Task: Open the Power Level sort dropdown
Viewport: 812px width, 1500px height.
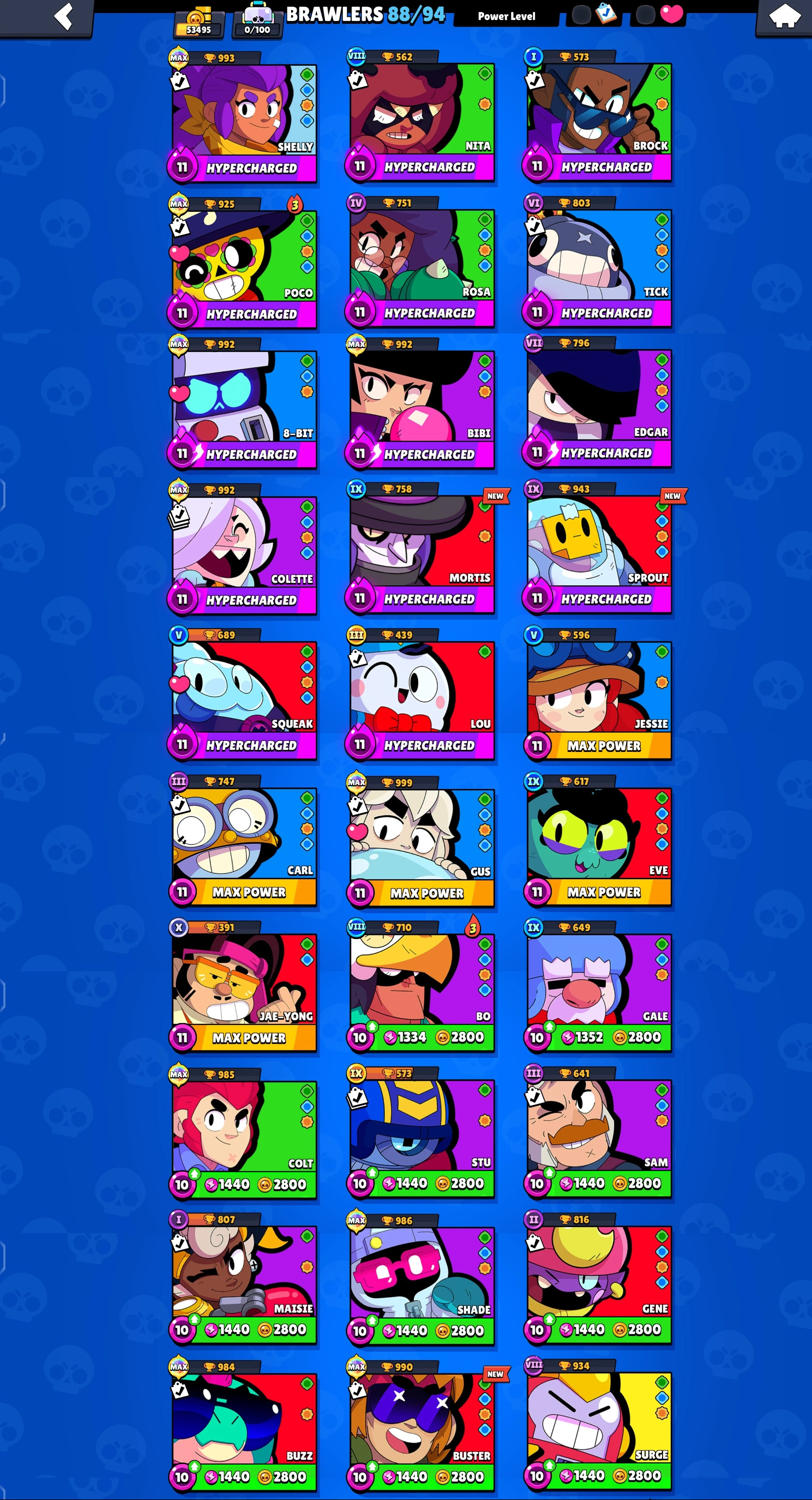Action: (506, 16)
